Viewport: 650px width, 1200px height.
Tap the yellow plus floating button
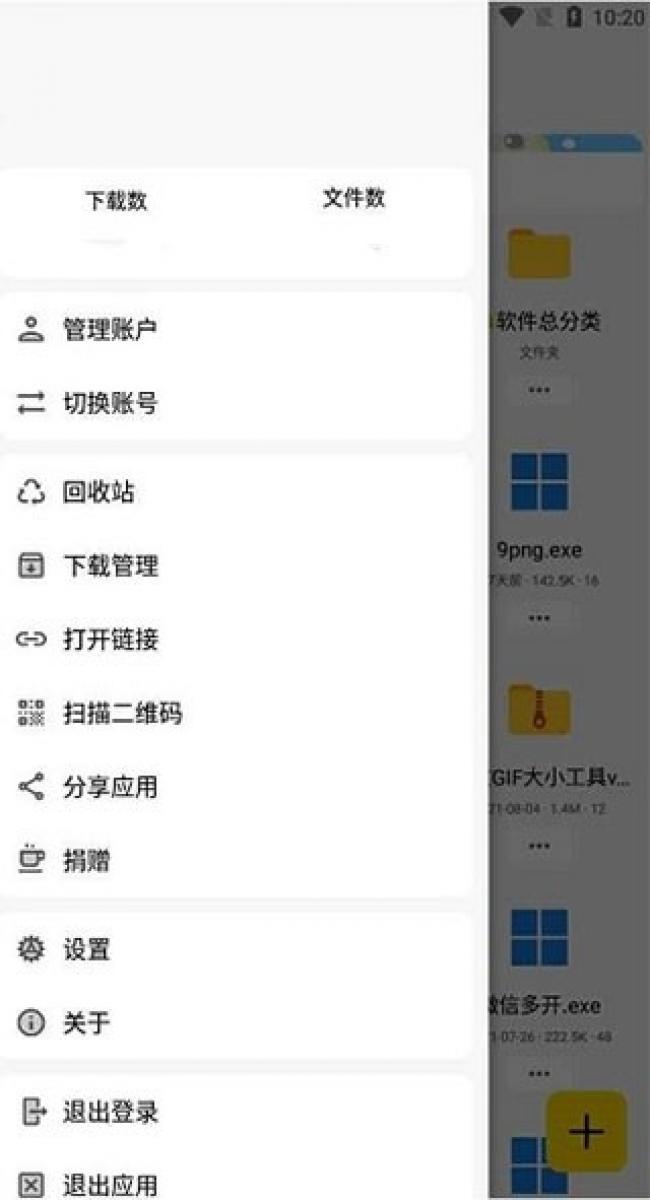pos(586,1131)
